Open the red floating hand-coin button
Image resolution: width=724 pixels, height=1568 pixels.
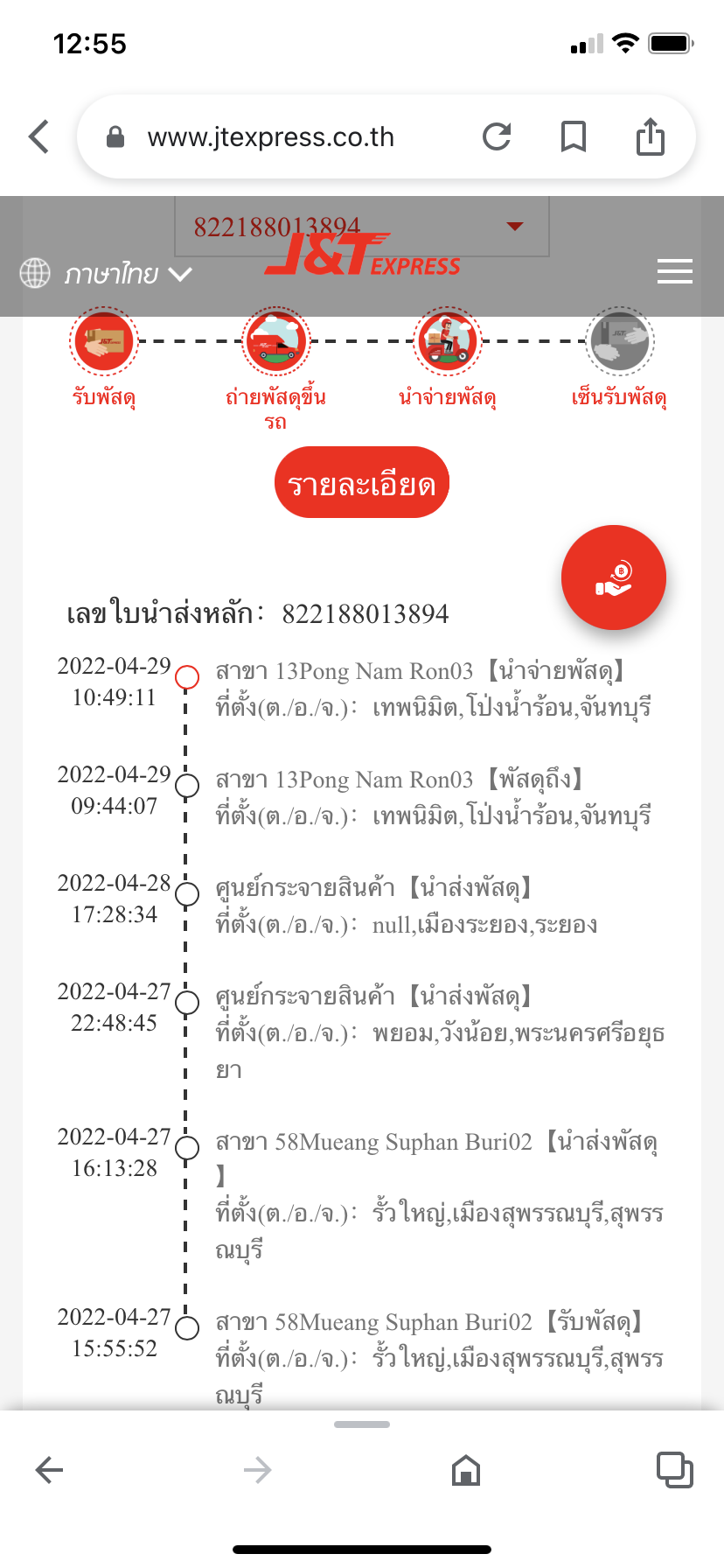tap(614, 577)
